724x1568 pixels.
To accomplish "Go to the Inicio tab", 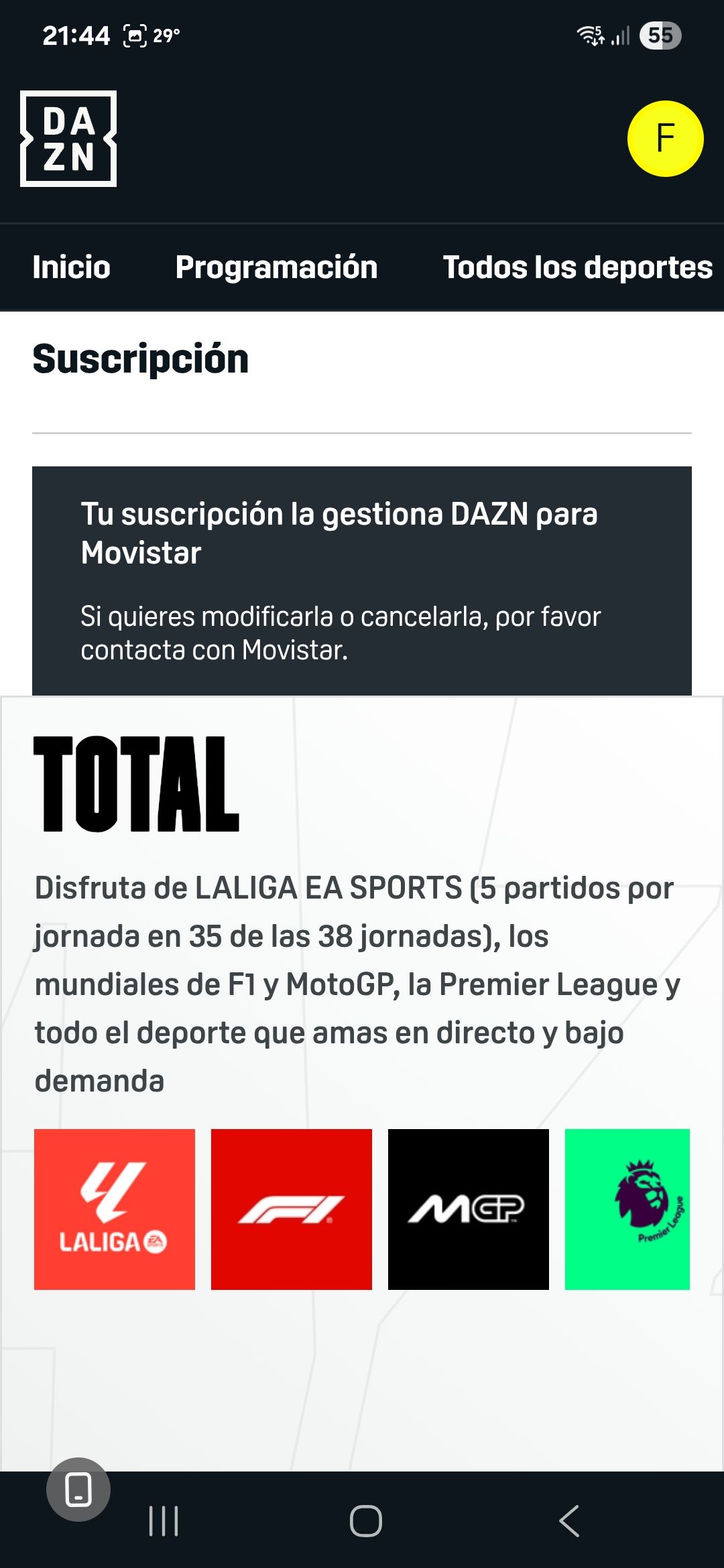I will (x=72, y=267).
